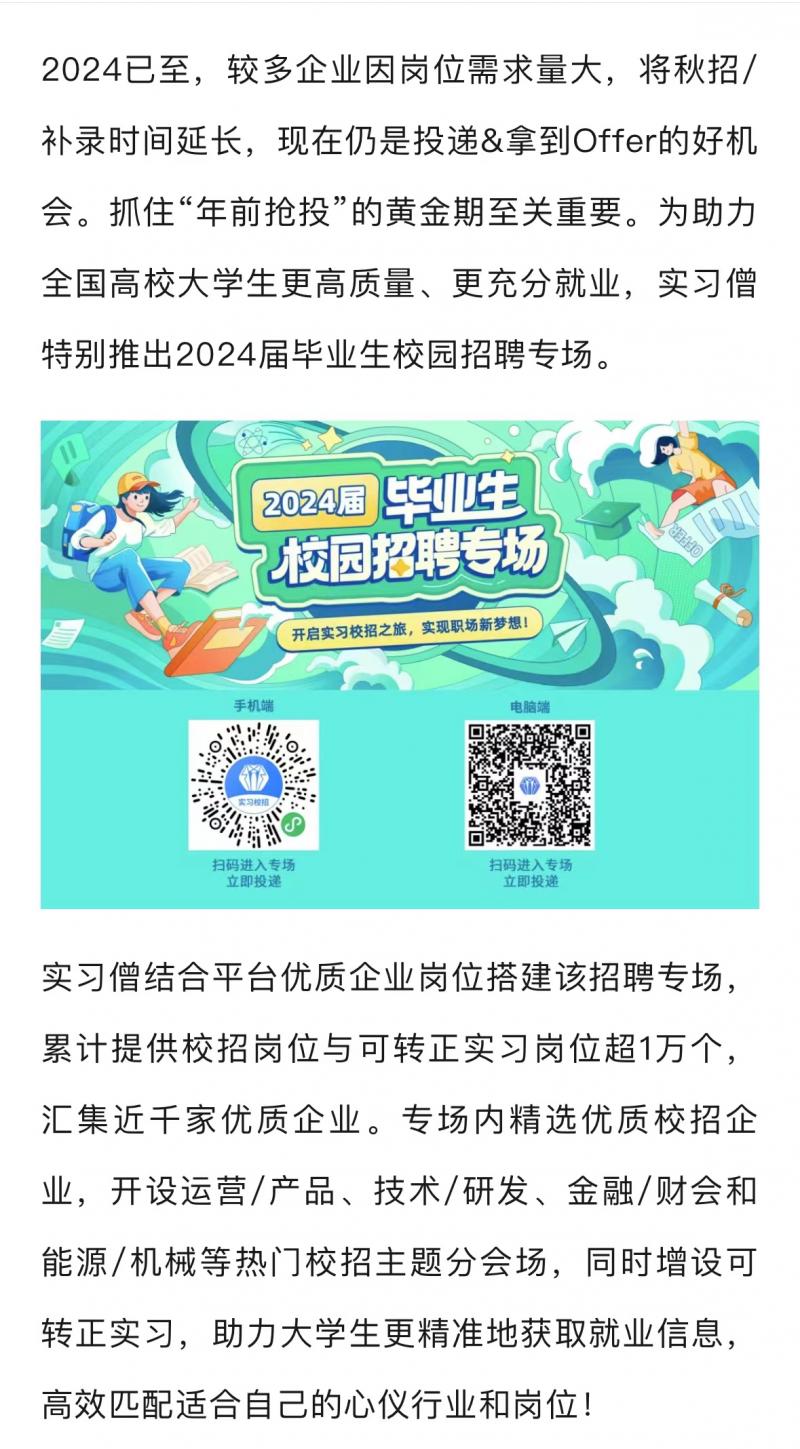
Task: Open the 2024届毕业生校园招聘专场 poster image
Action: (x=400, y=560)
